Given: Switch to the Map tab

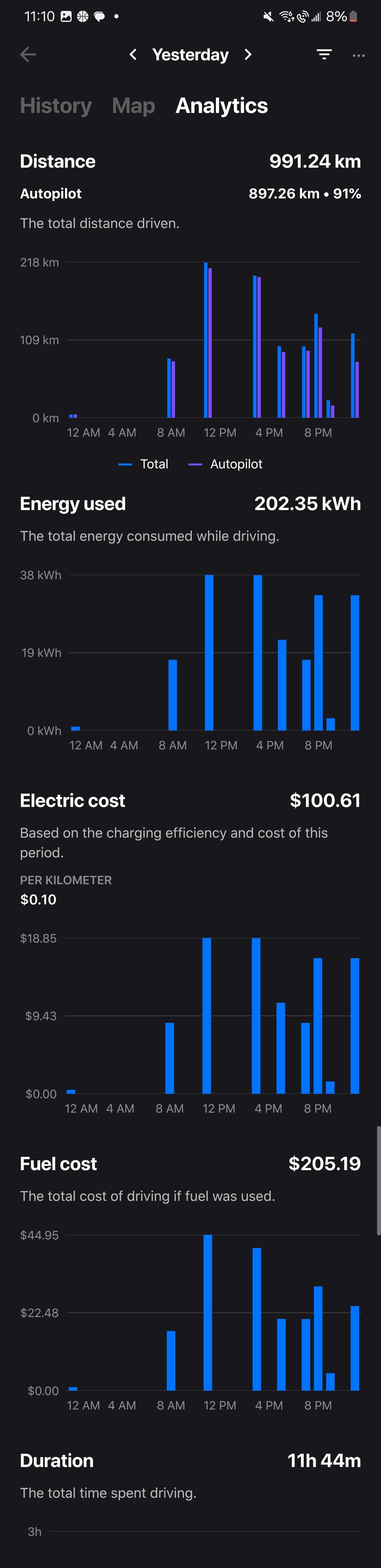Looking at the screenshot, I should [133, 106].
